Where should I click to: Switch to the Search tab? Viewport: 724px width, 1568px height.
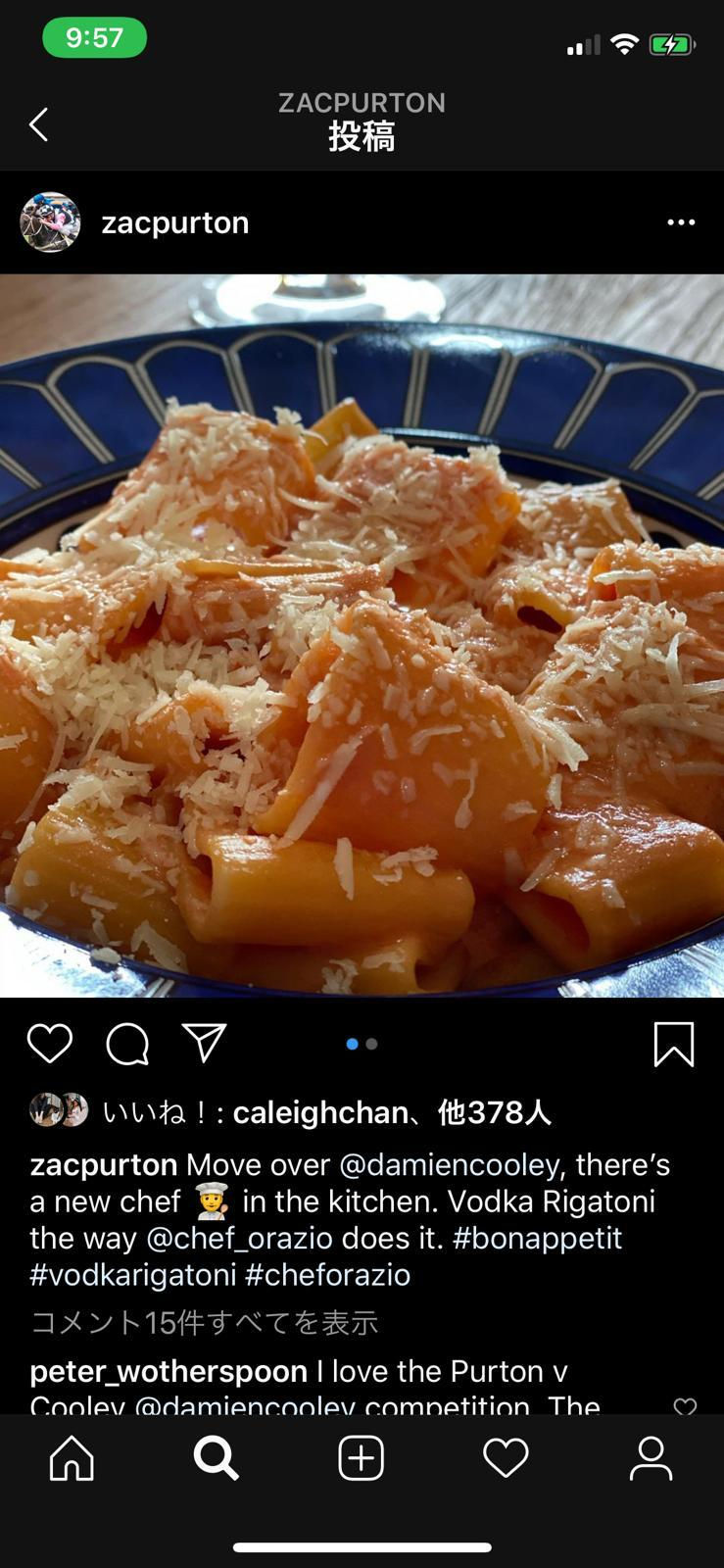tap(217, 1458)
